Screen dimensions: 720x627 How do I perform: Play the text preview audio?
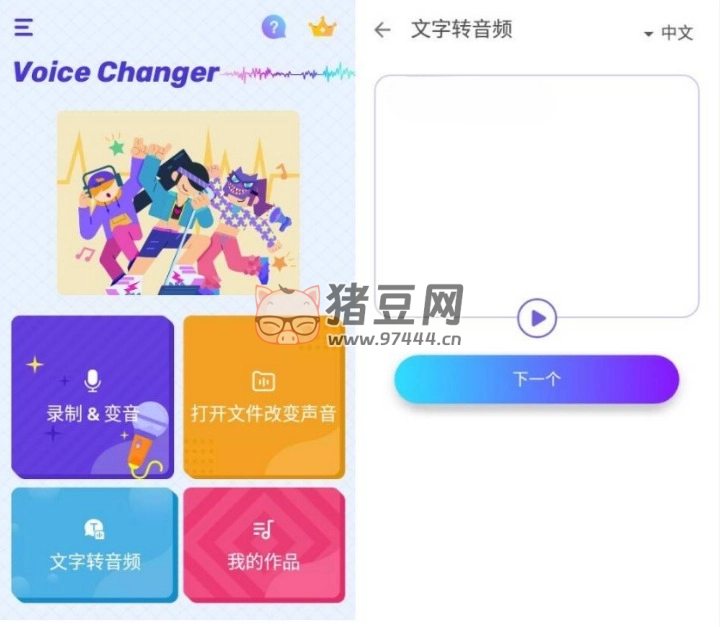click(537, 319)
